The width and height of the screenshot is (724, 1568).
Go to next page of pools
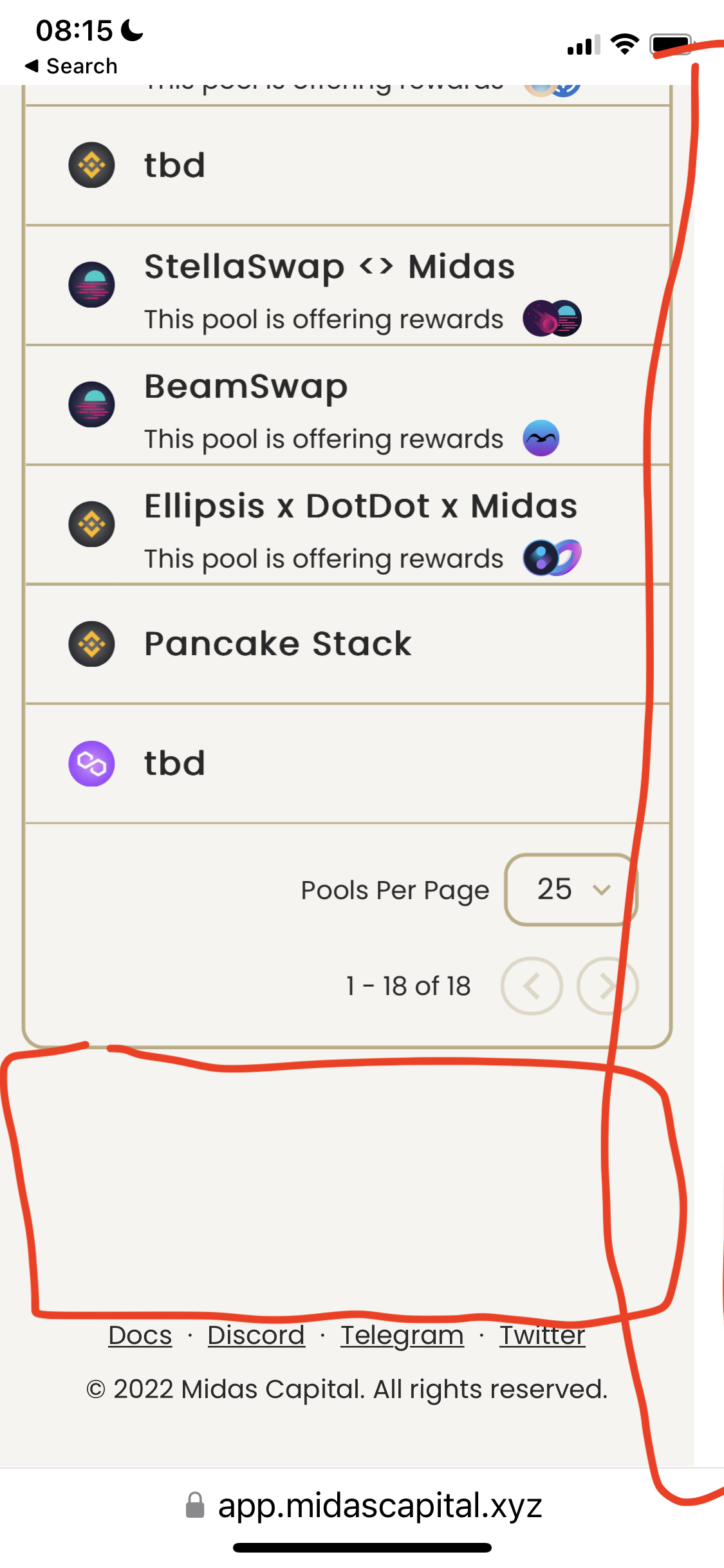coord(607,985)
